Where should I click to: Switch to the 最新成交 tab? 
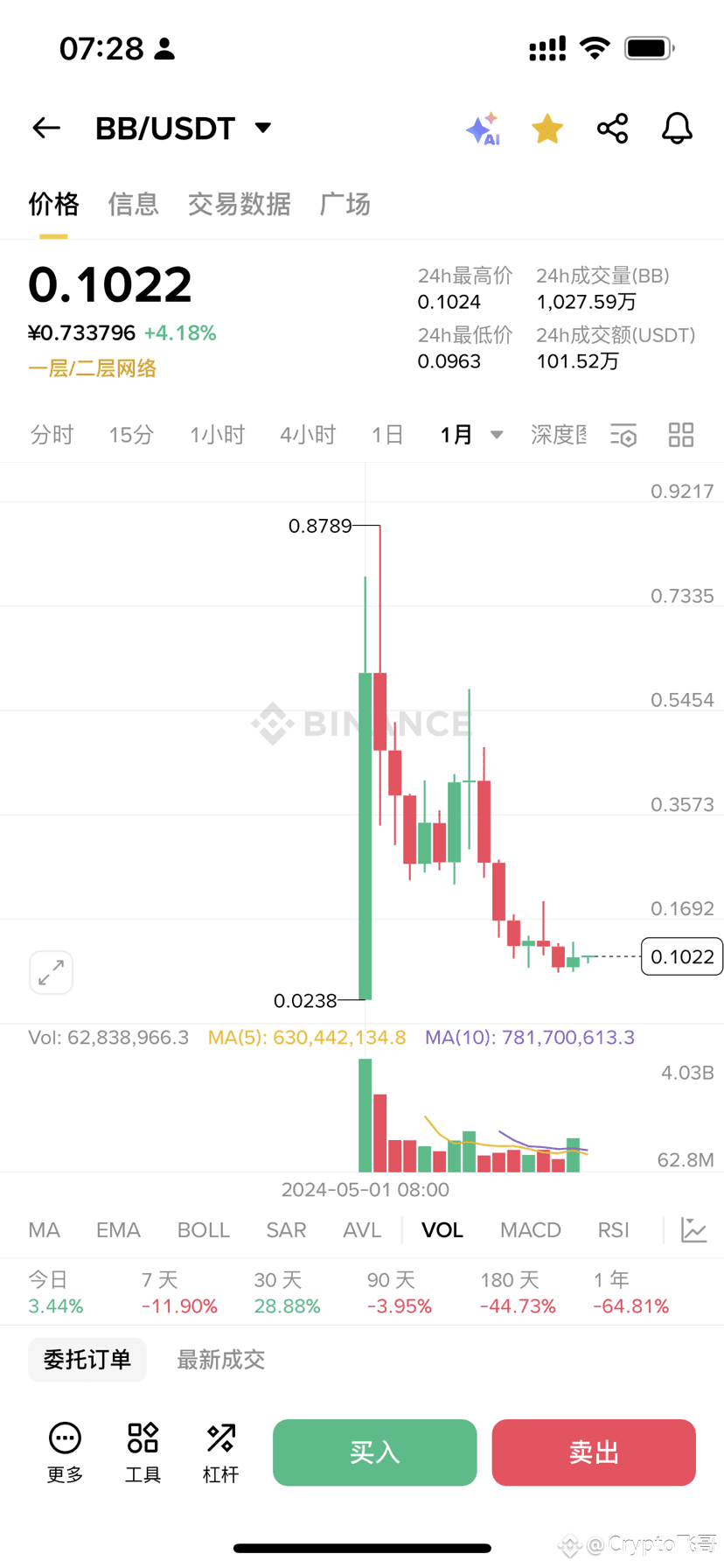pyautogui.click(x=220, y=1359)
